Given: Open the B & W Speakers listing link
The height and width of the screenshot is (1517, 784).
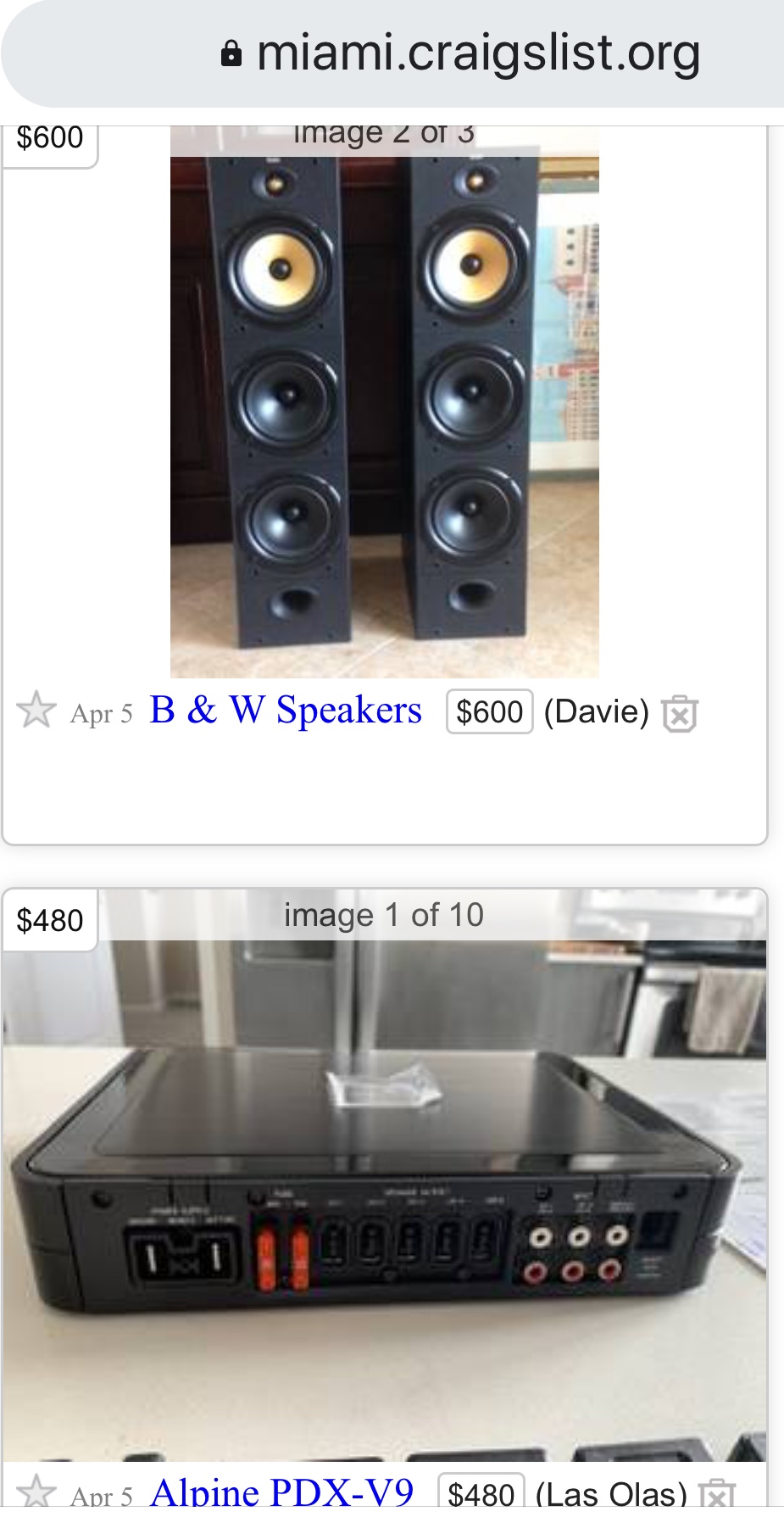Looking at the screenshot, I should click(x=286, y=711).
